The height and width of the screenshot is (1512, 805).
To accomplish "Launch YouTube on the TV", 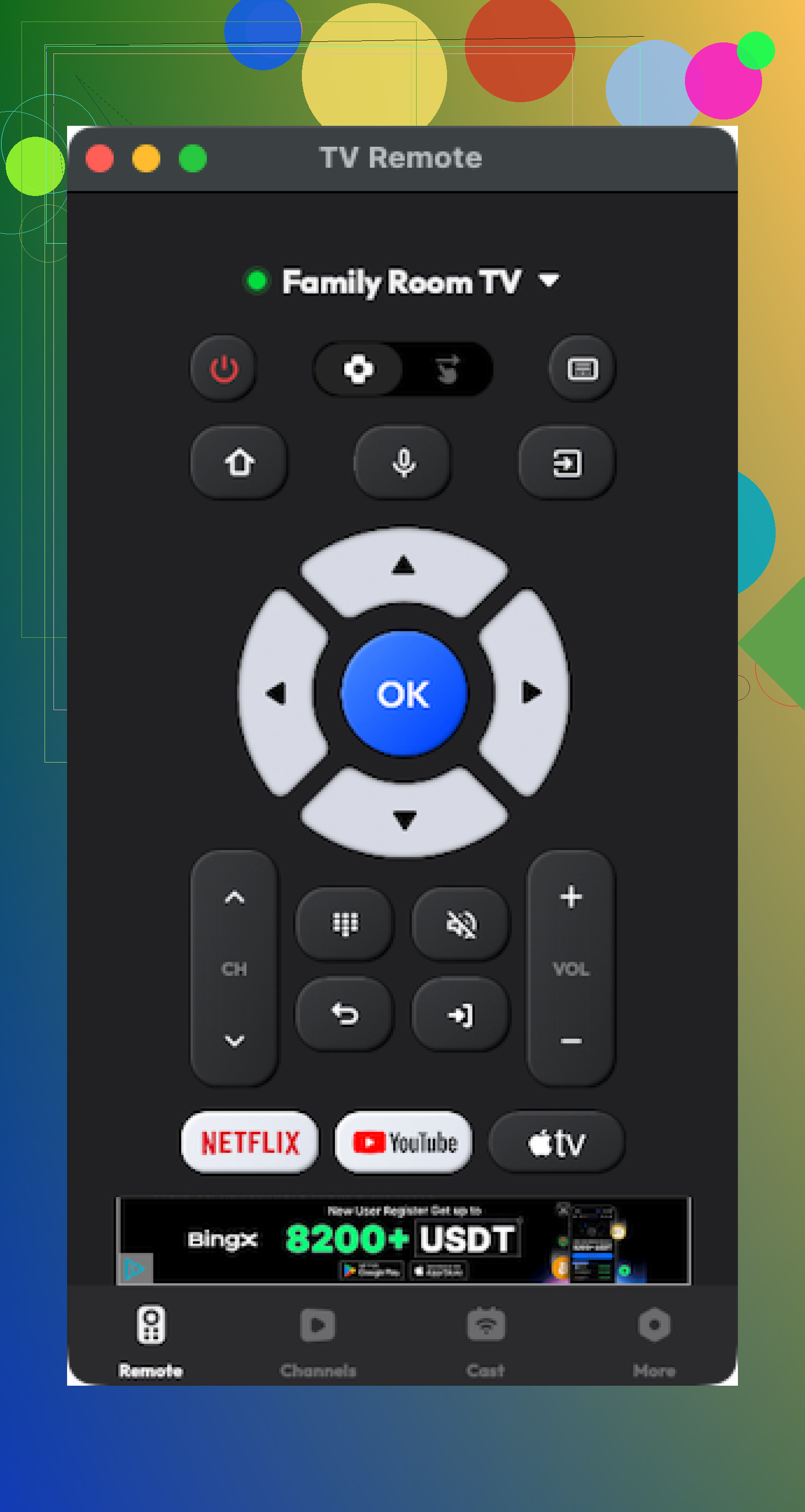I will [x=404, y=1142].
